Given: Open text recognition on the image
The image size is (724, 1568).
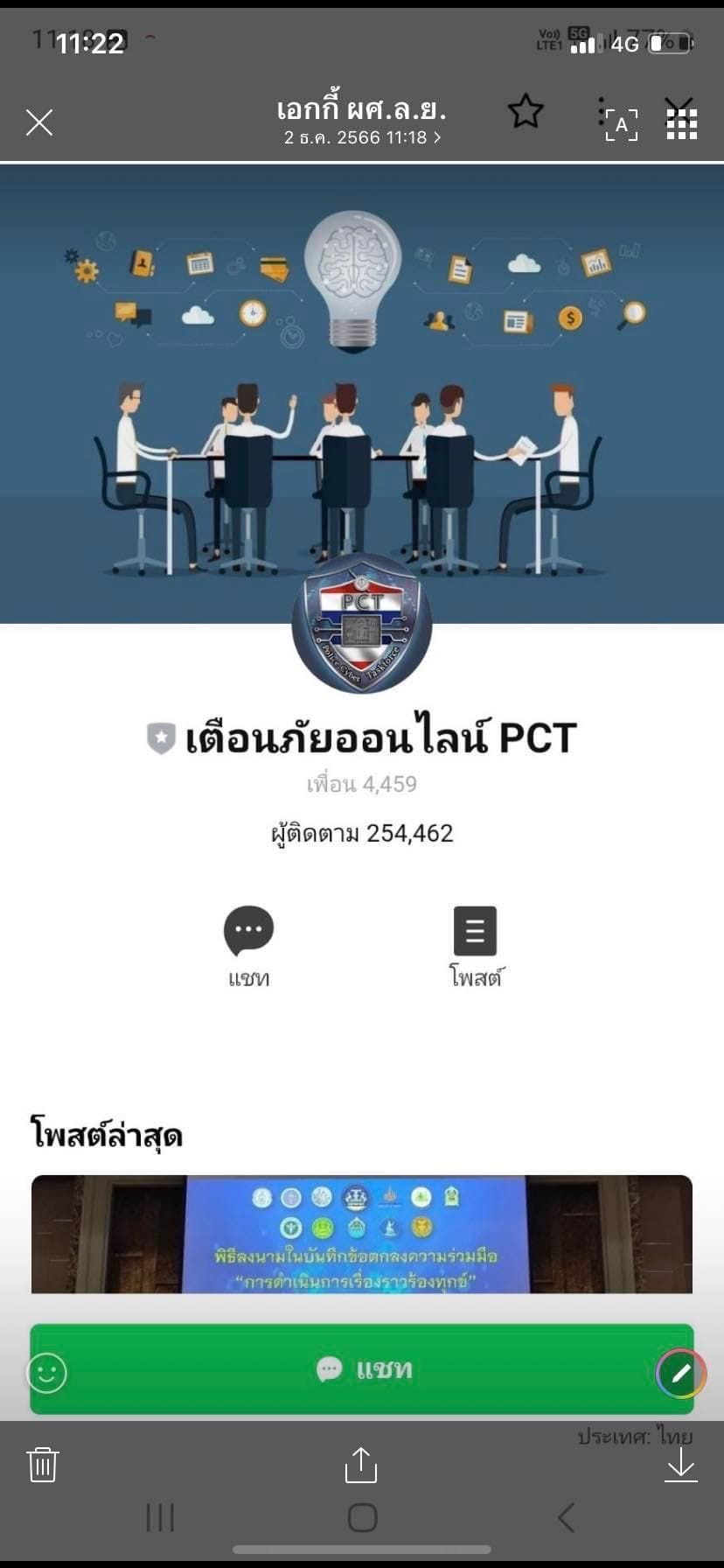Looking at the screenshot, I should [621, 125].
